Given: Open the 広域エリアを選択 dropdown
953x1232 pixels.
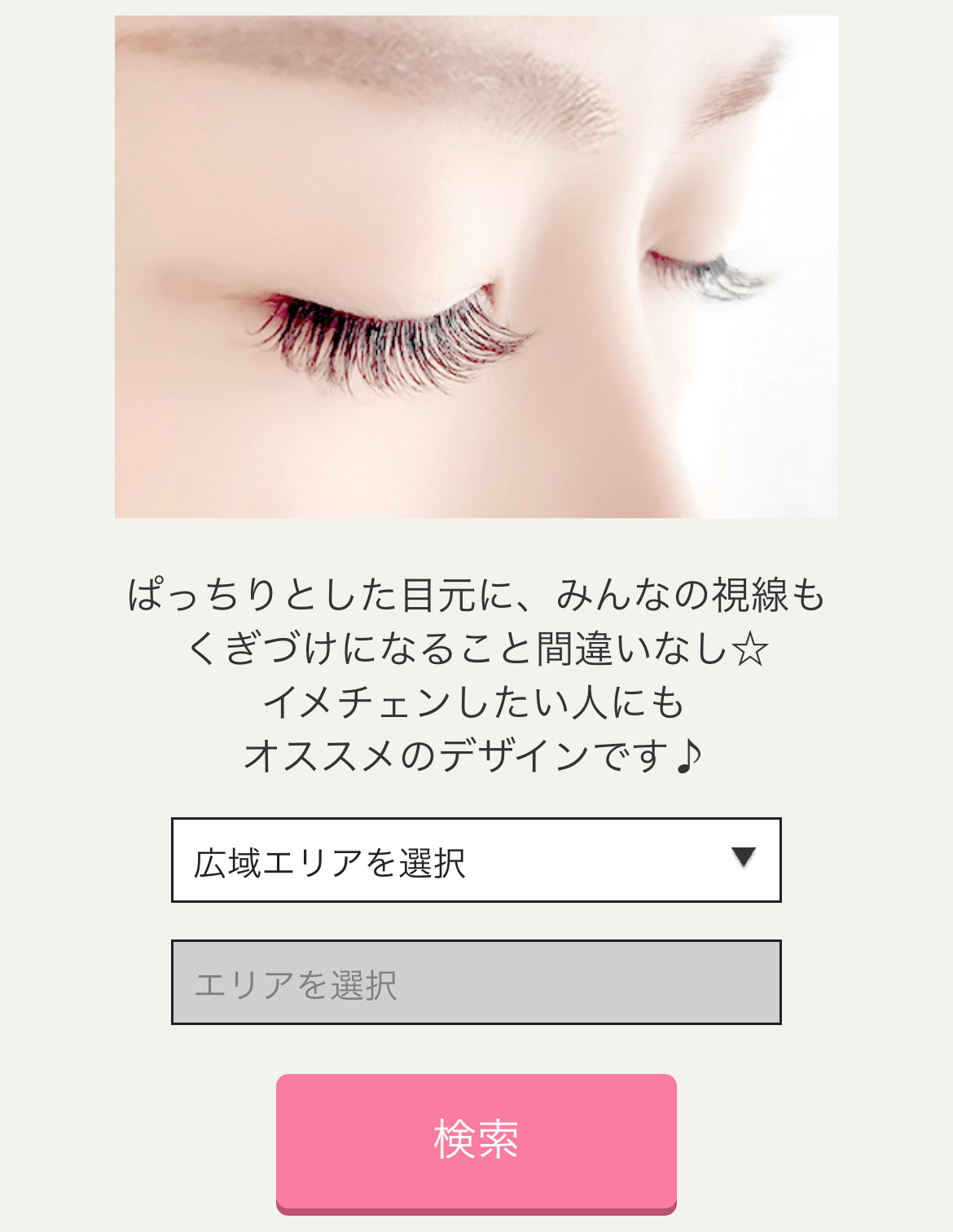Looking at the screenshot, I should (476, 860).
